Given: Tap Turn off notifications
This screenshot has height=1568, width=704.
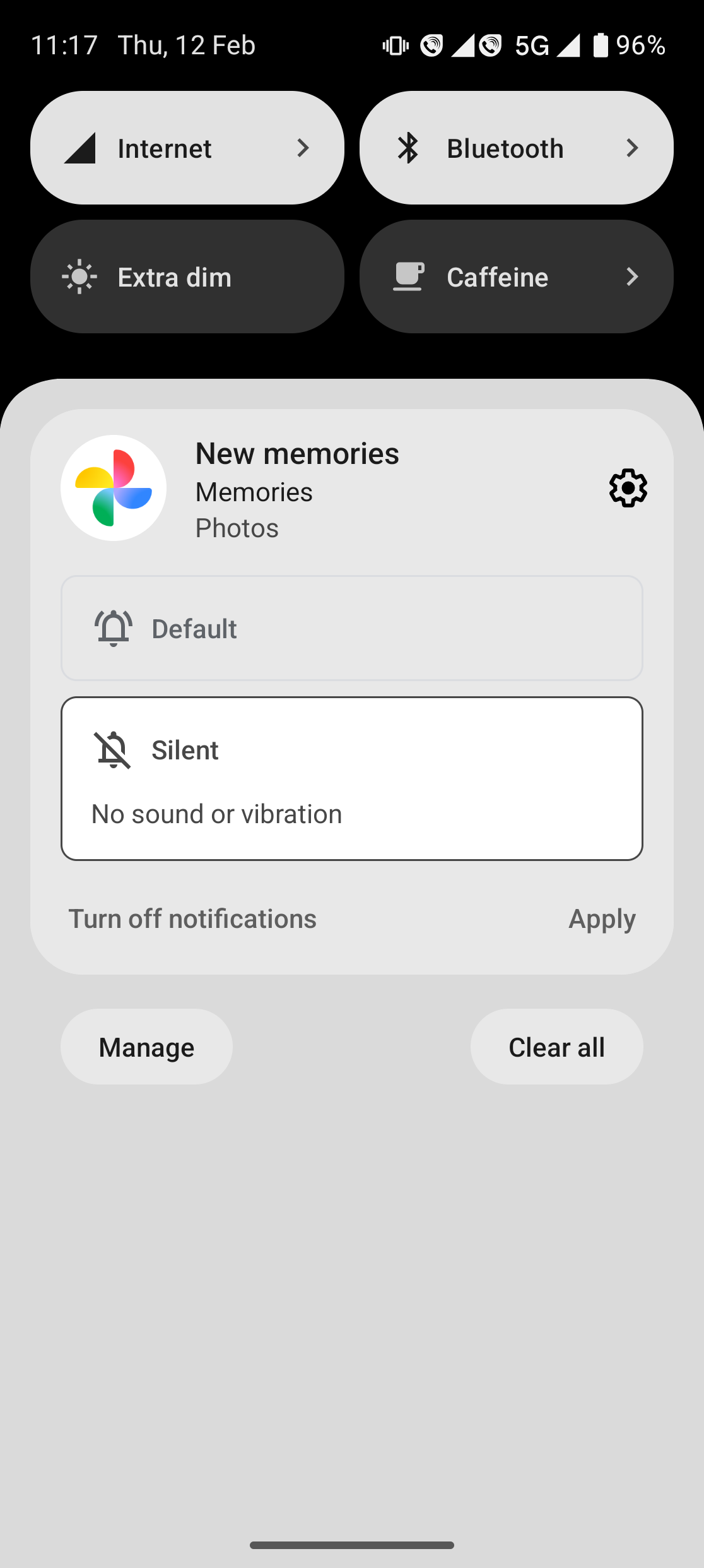Looking at the screenshot, I should pyautogui.click(x=192, y=919).
